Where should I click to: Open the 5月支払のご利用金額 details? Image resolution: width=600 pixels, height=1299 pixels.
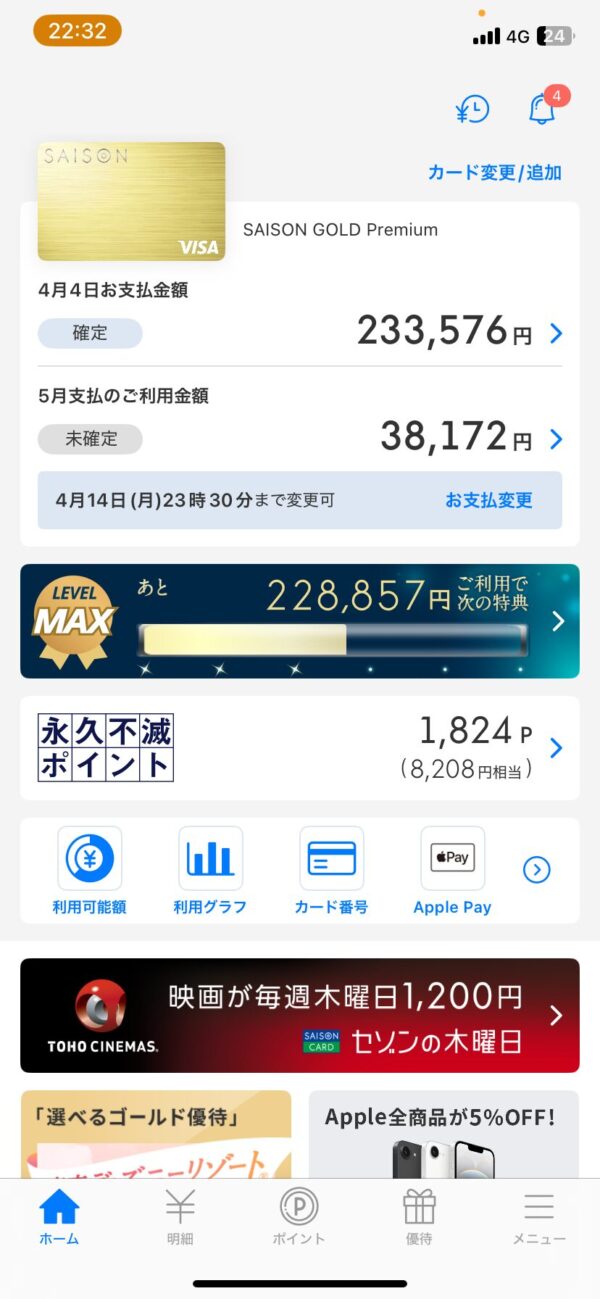click(x=556, y=438)
